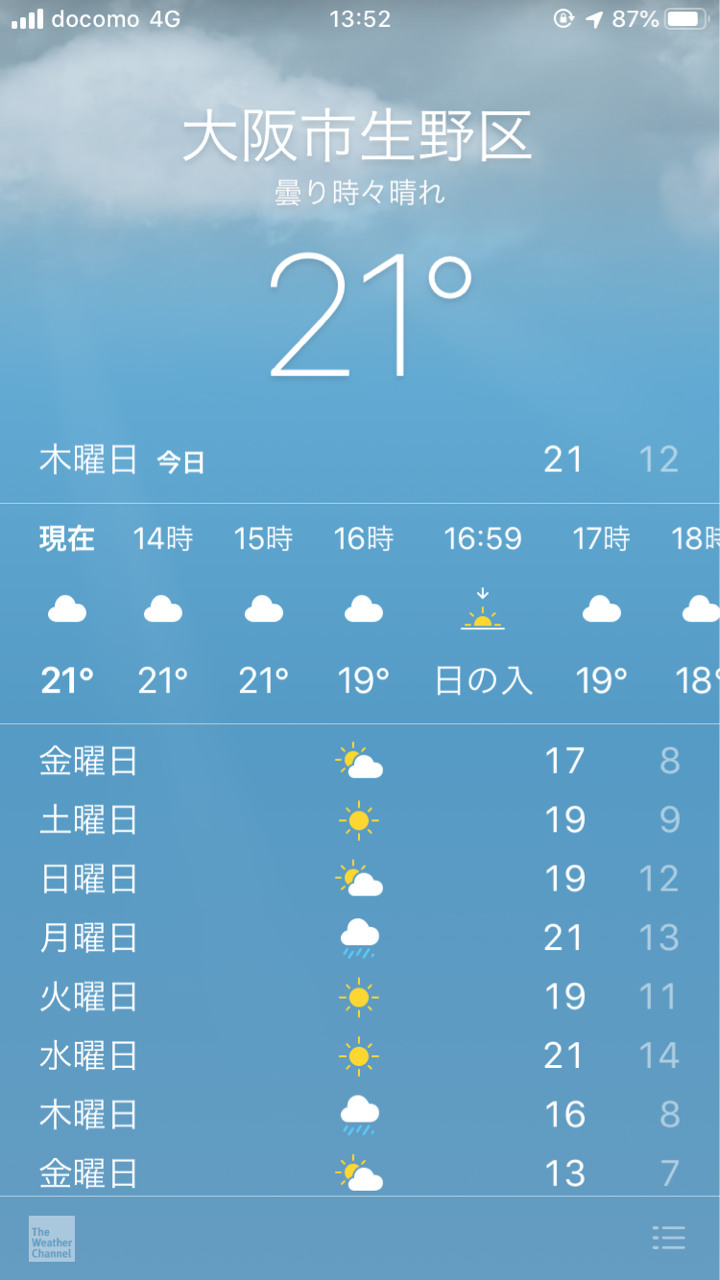Open The Weather Channel link
The height and width of the screenshot is (1280, 720).
[x=52, y=1238]
